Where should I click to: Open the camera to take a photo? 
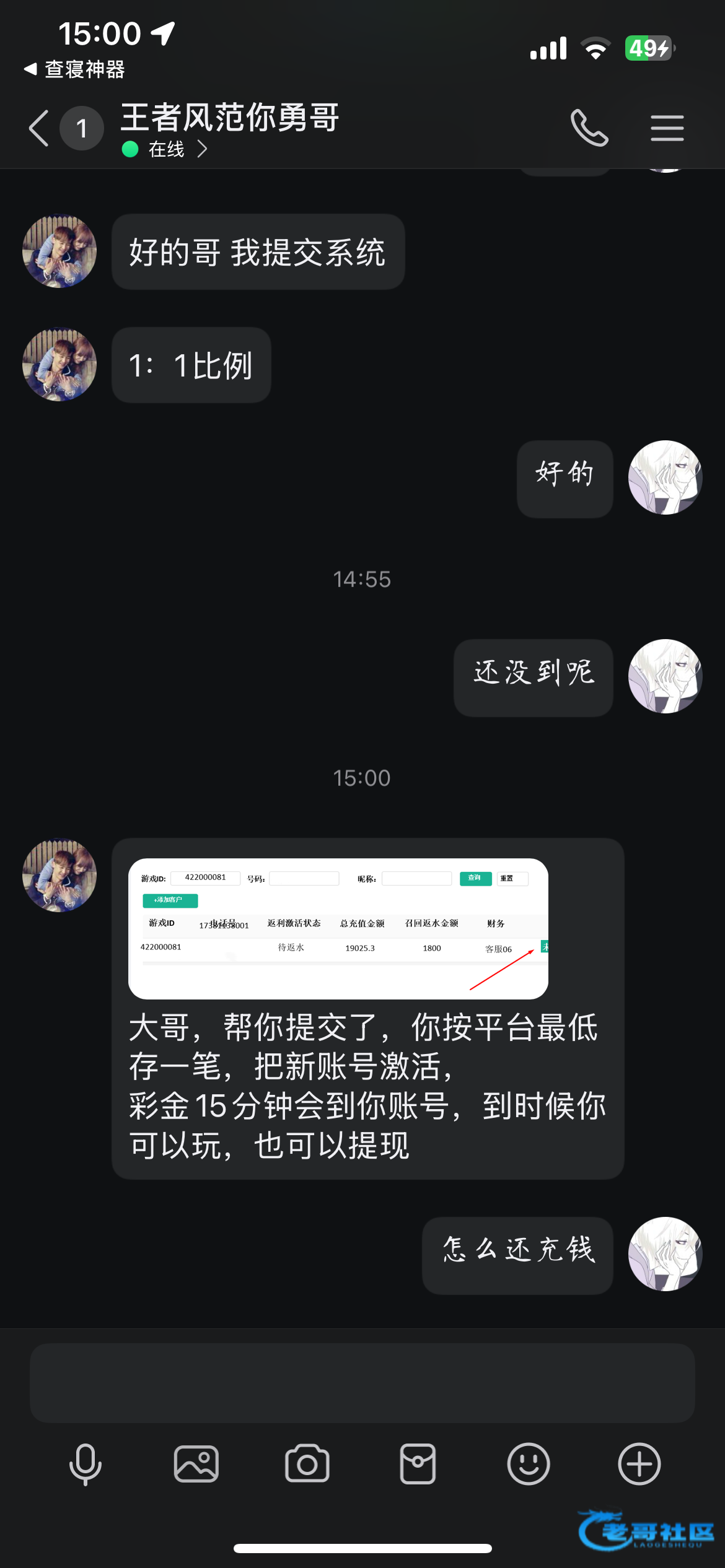click(307, 1464)
